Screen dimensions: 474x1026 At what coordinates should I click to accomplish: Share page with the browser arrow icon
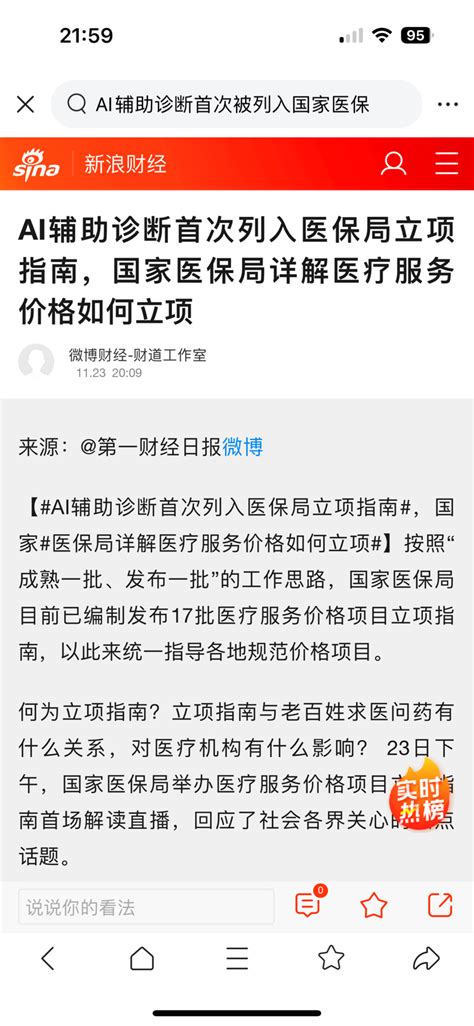click(x=426, y=959)
